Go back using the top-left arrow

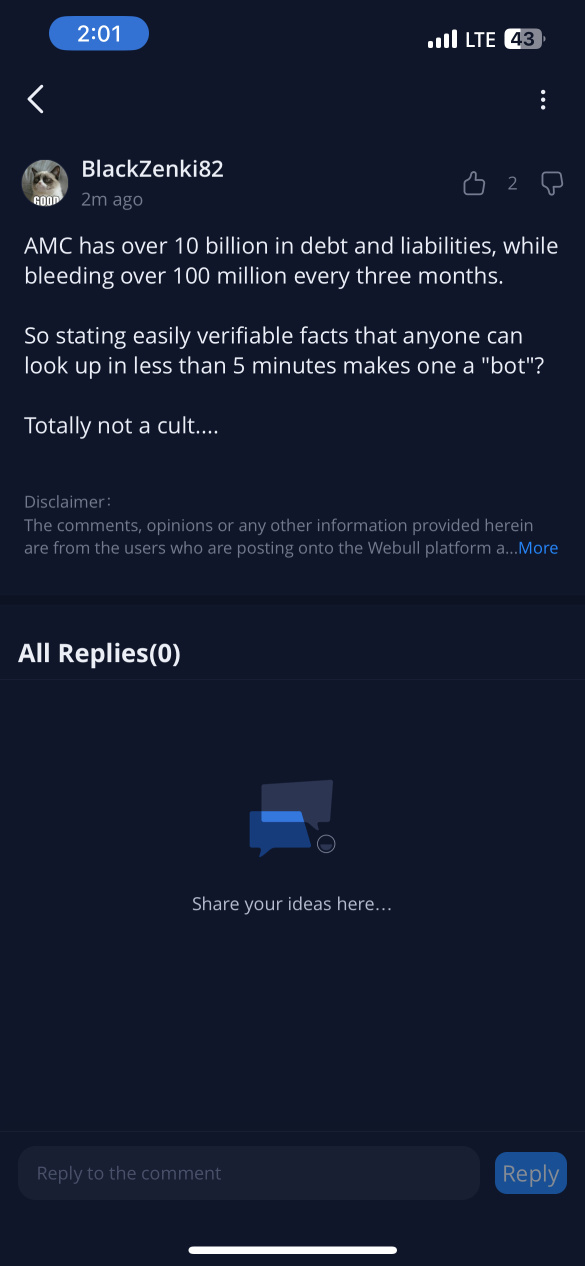tap(36, 99)
